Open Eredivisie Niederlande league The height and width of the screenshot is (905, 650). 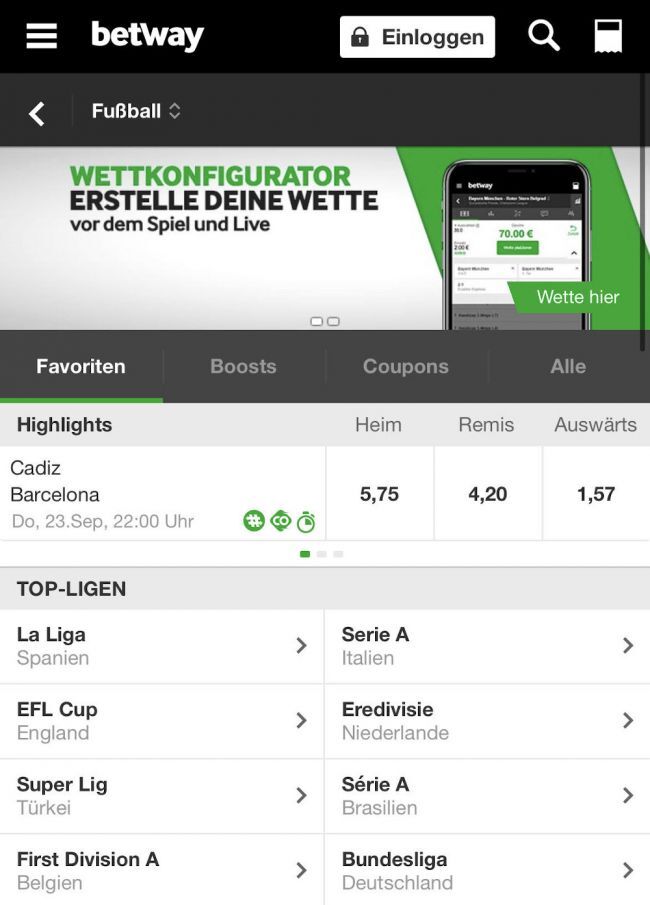pyautogui.click(x=487, y=721)
